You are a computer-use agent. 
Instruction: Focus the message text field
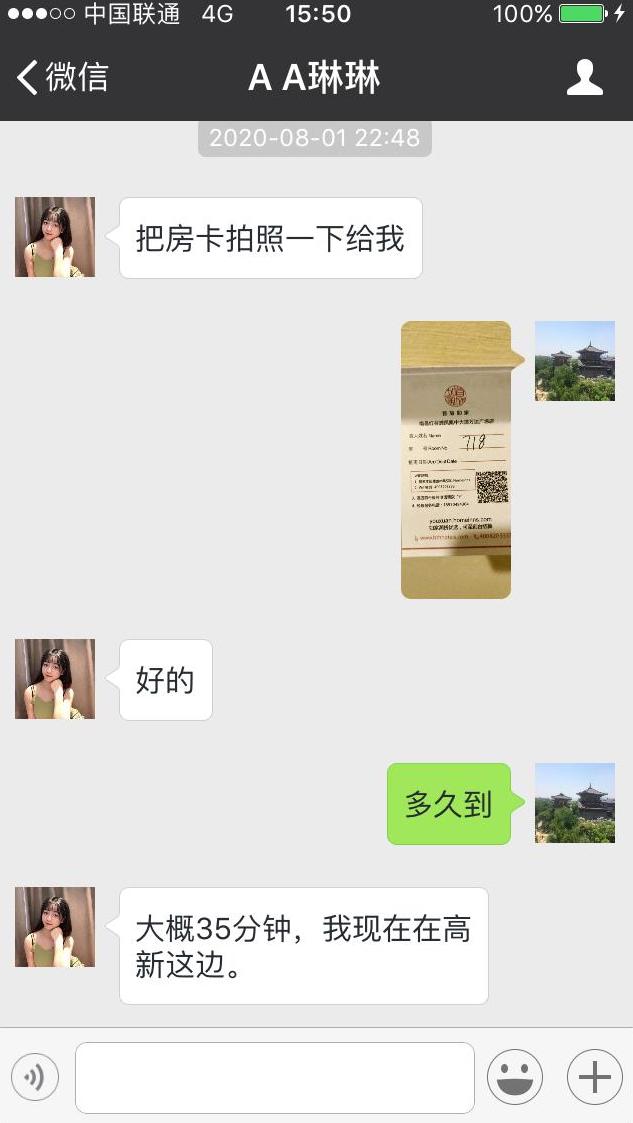(x=274, y=1077)
